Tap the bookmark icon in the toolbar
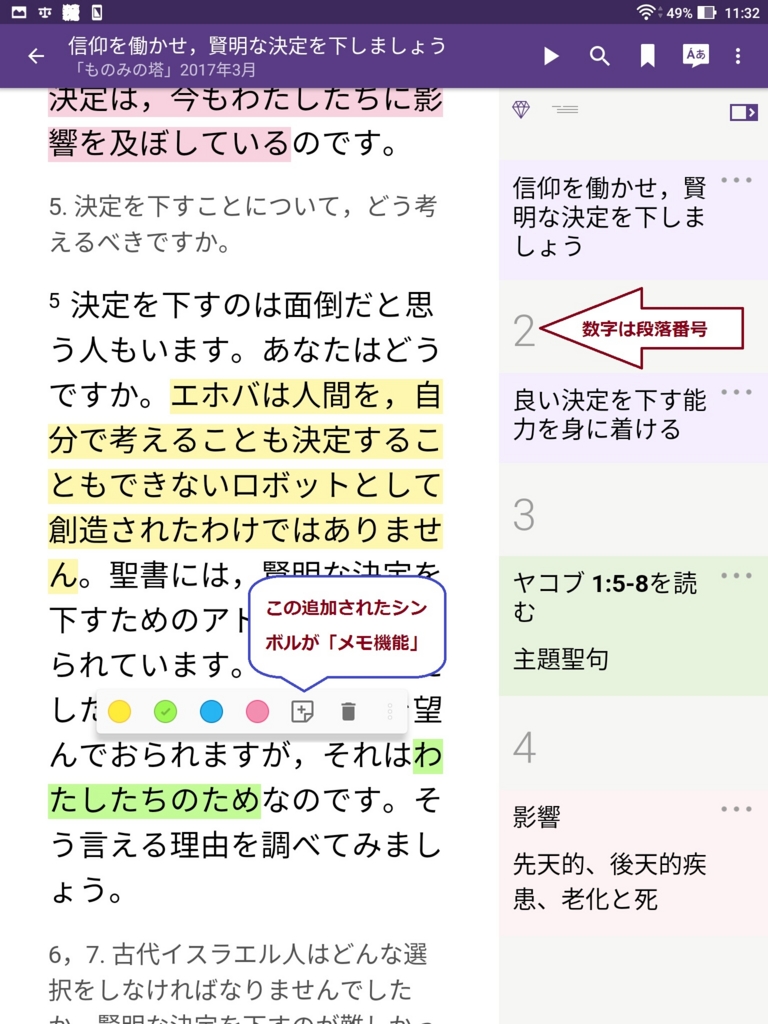The image size is (768, 1024). 647,56
